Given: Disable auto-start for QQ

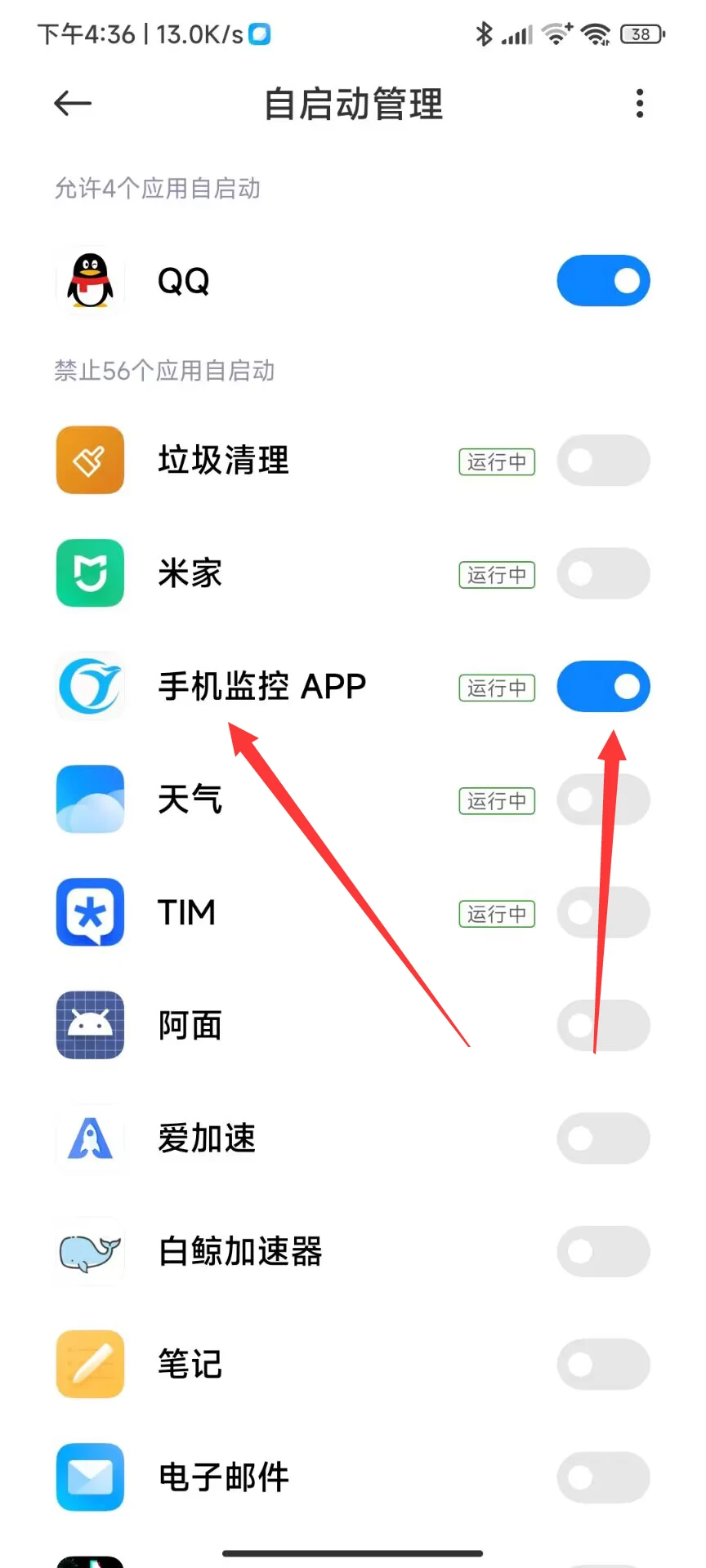Looking at the screenshot, I should tap(603, 281).
